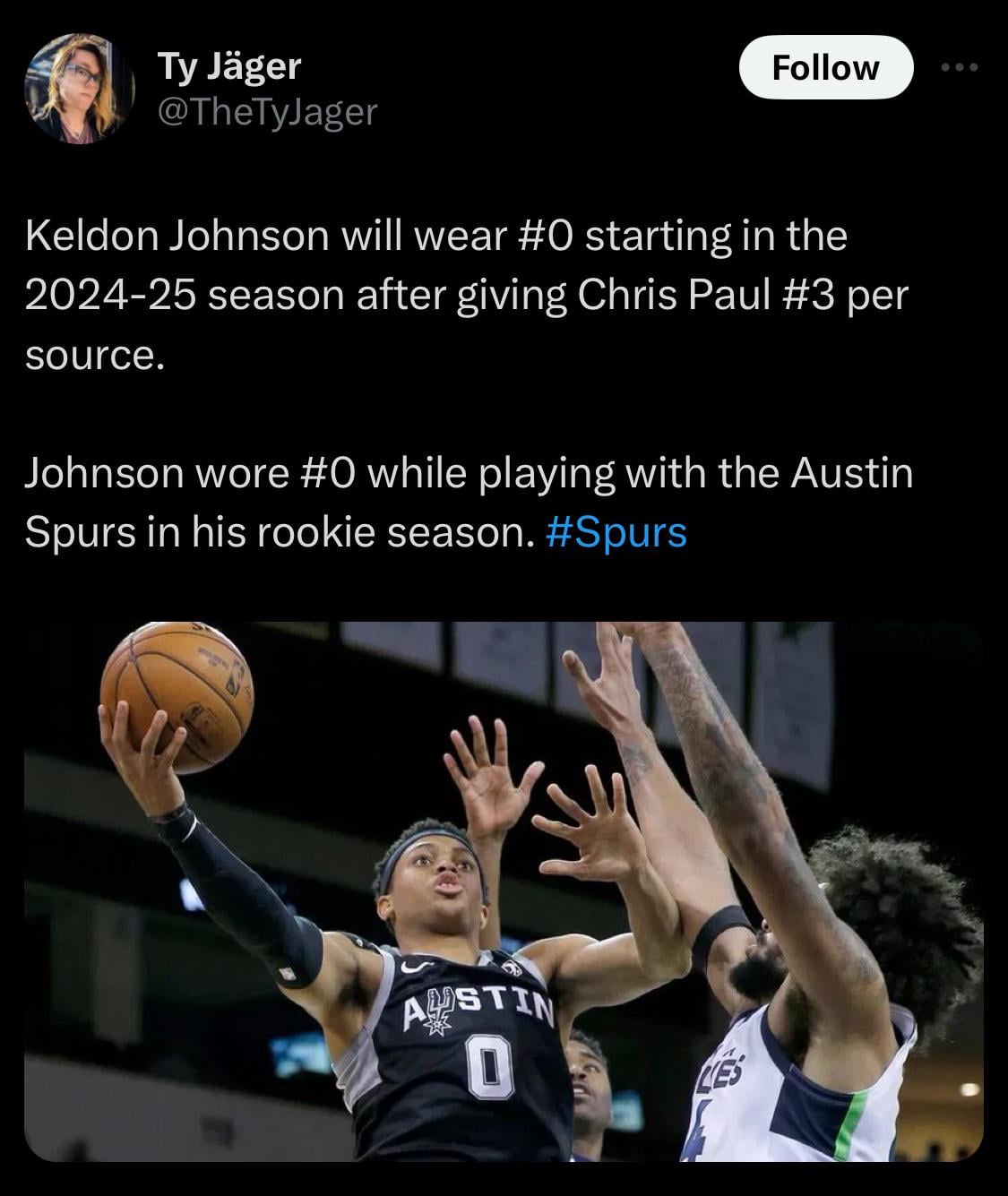Open the attached basketball photo
Screen dimensions: 1008x1196
(504, 891)
